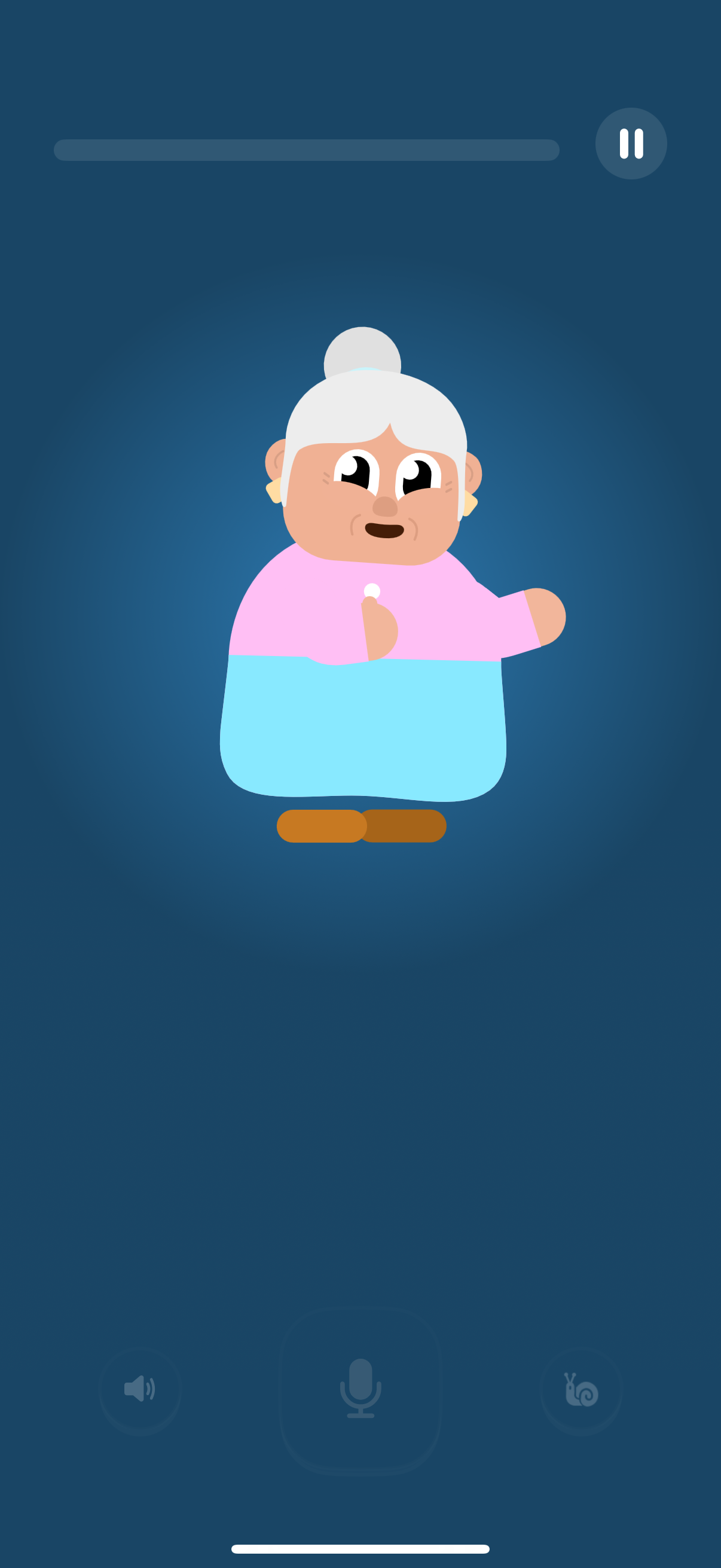721x1568 pixels.
Task: Tap the grandma's brooch
Action: [x=372, y=589]
